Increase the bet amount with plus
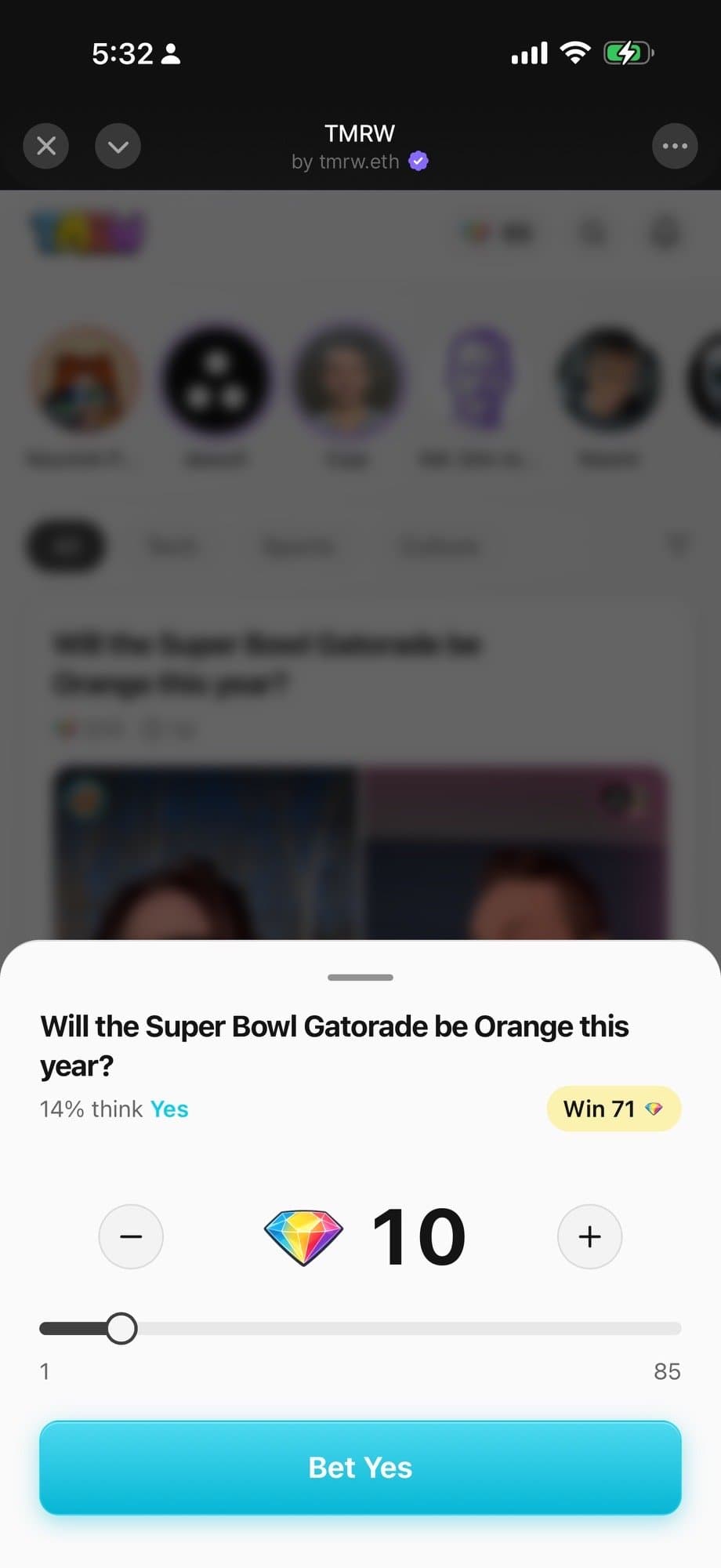 (589, 1236)
